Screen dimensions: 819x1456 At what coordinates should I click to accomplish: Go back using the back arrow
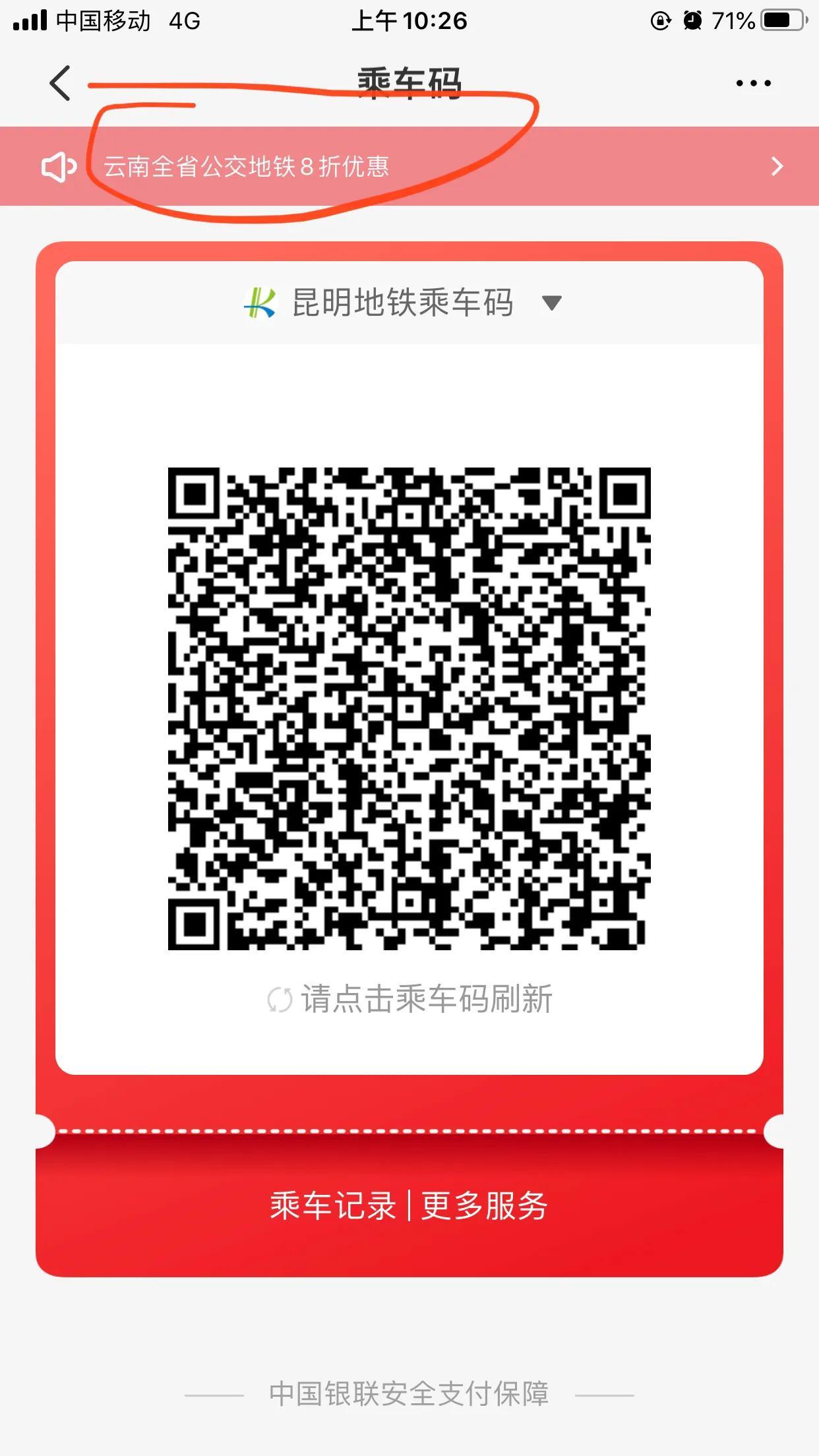(60, 83)
